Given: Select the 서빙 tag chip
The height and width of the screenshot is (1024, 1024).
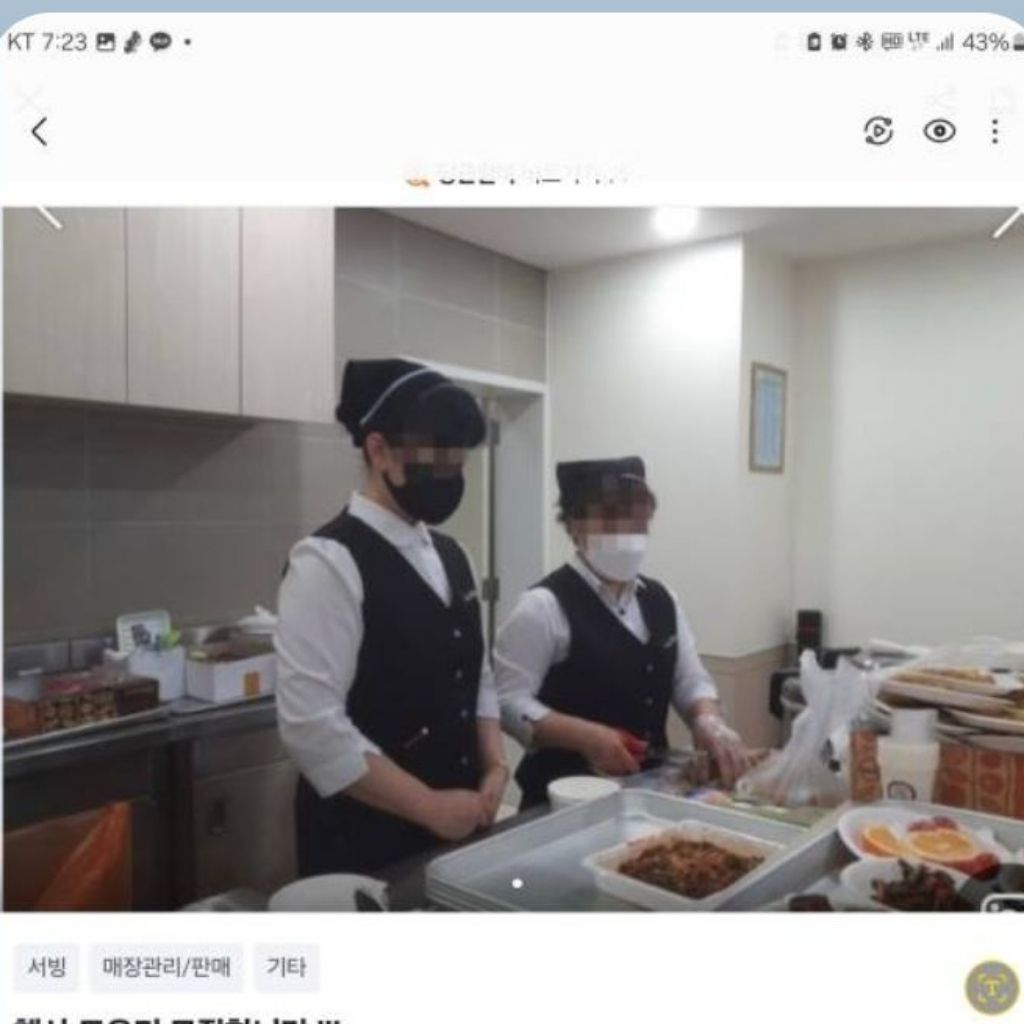Looking at the screenshot, I should [x=46, y=967].
